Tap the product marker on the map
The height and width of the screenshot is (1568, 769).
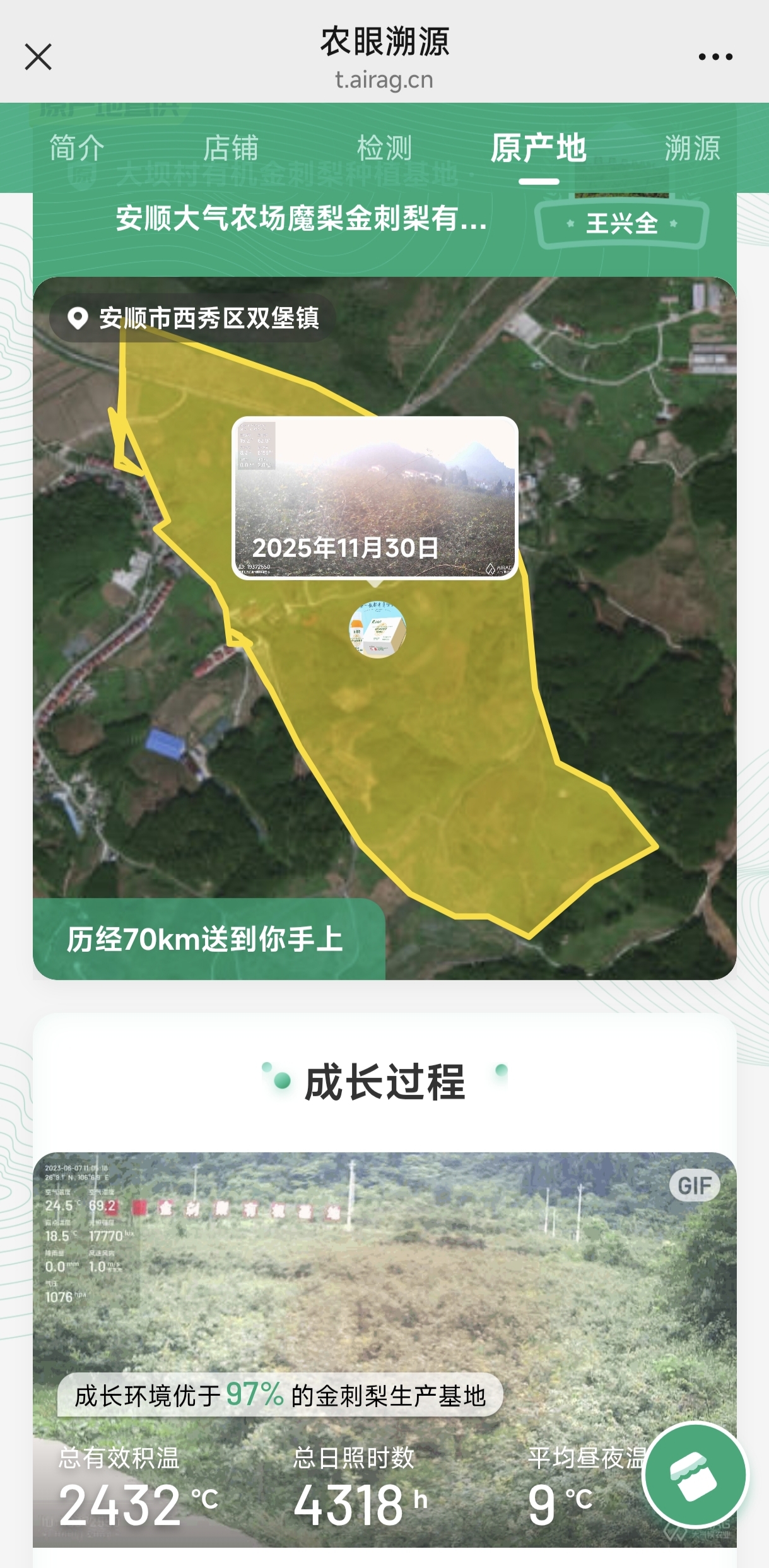tap(377, 629)
